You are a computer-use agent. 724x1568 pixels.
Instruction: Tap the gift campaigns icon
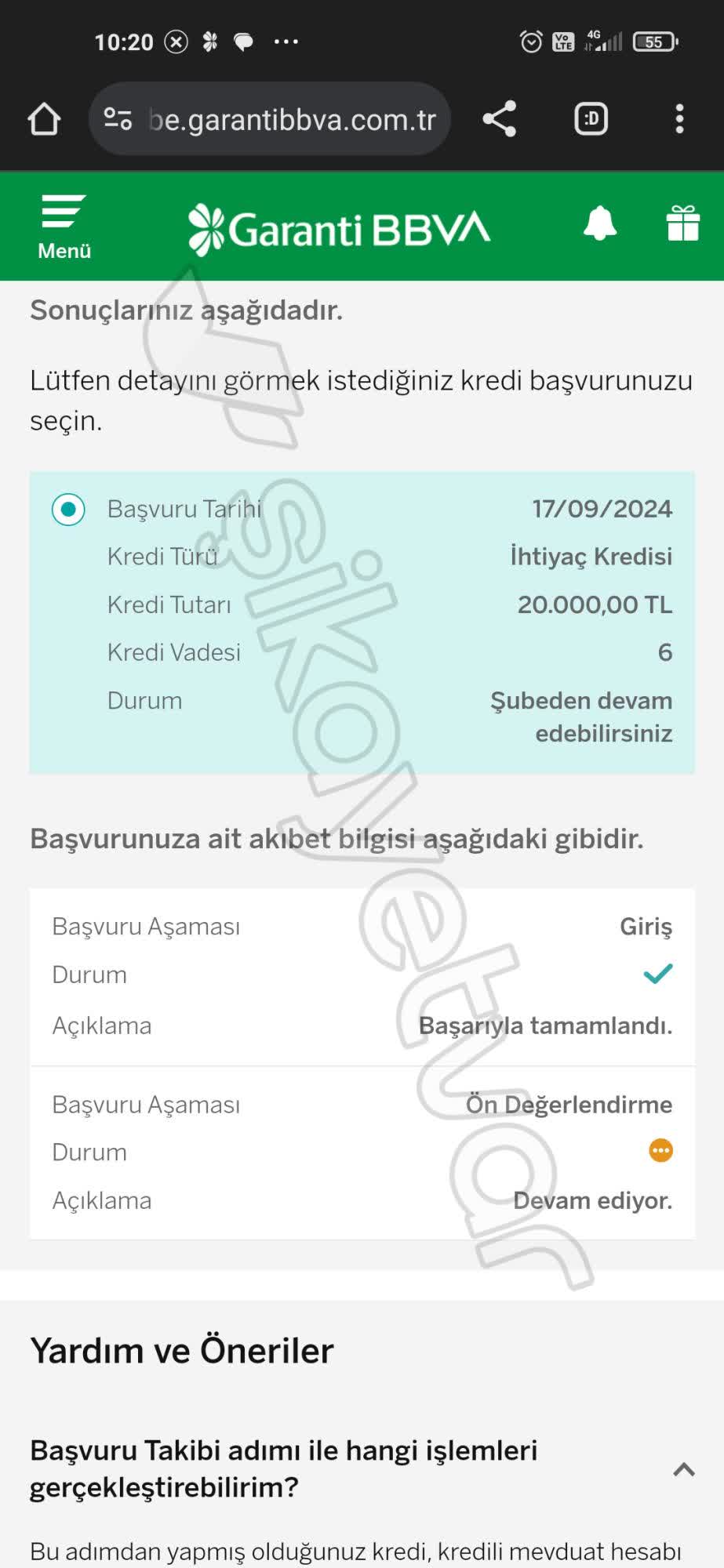coord(682,225)
